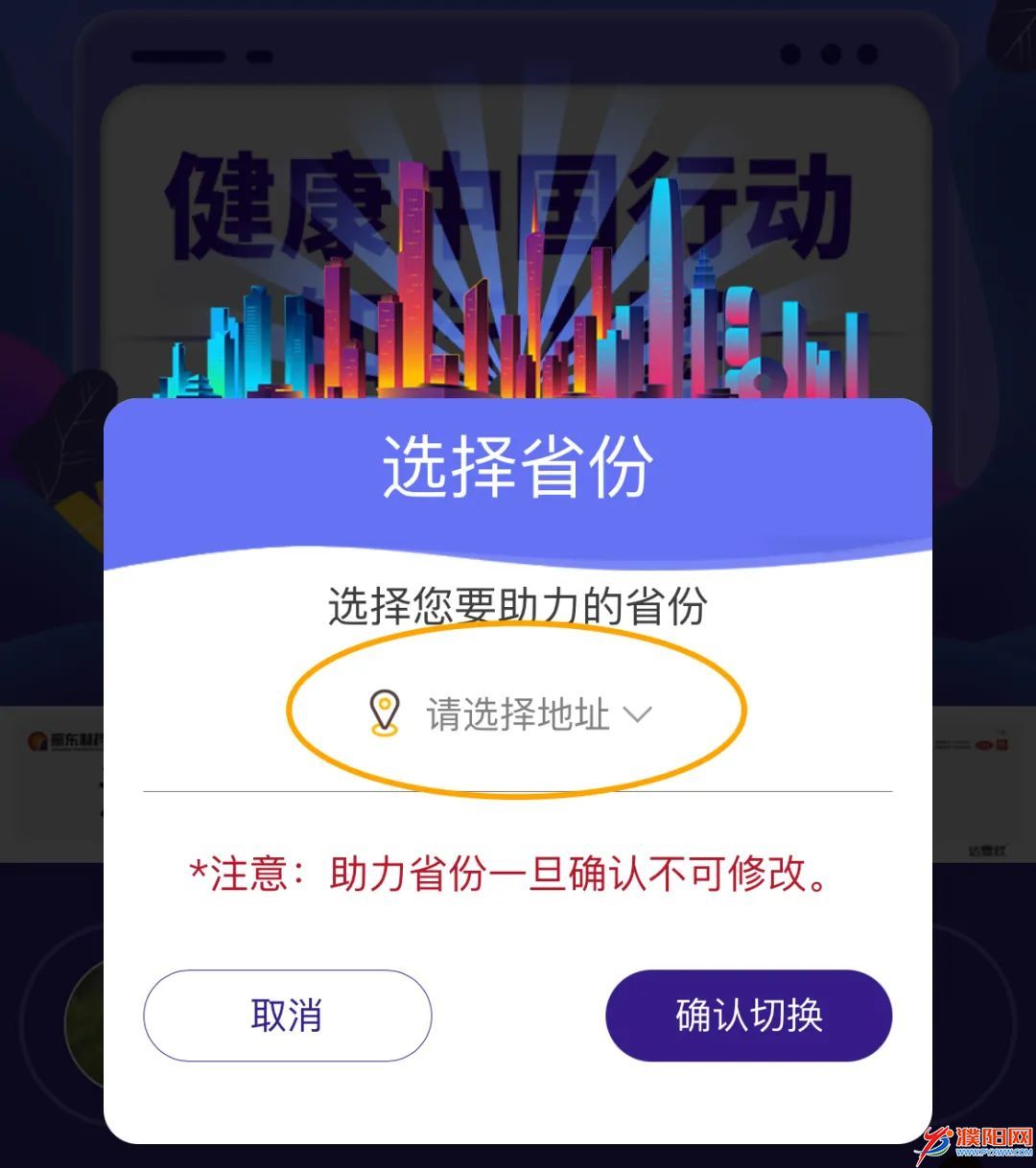
Task: Confirm with the 确认切换 button
Action: tap(748, 1016)
